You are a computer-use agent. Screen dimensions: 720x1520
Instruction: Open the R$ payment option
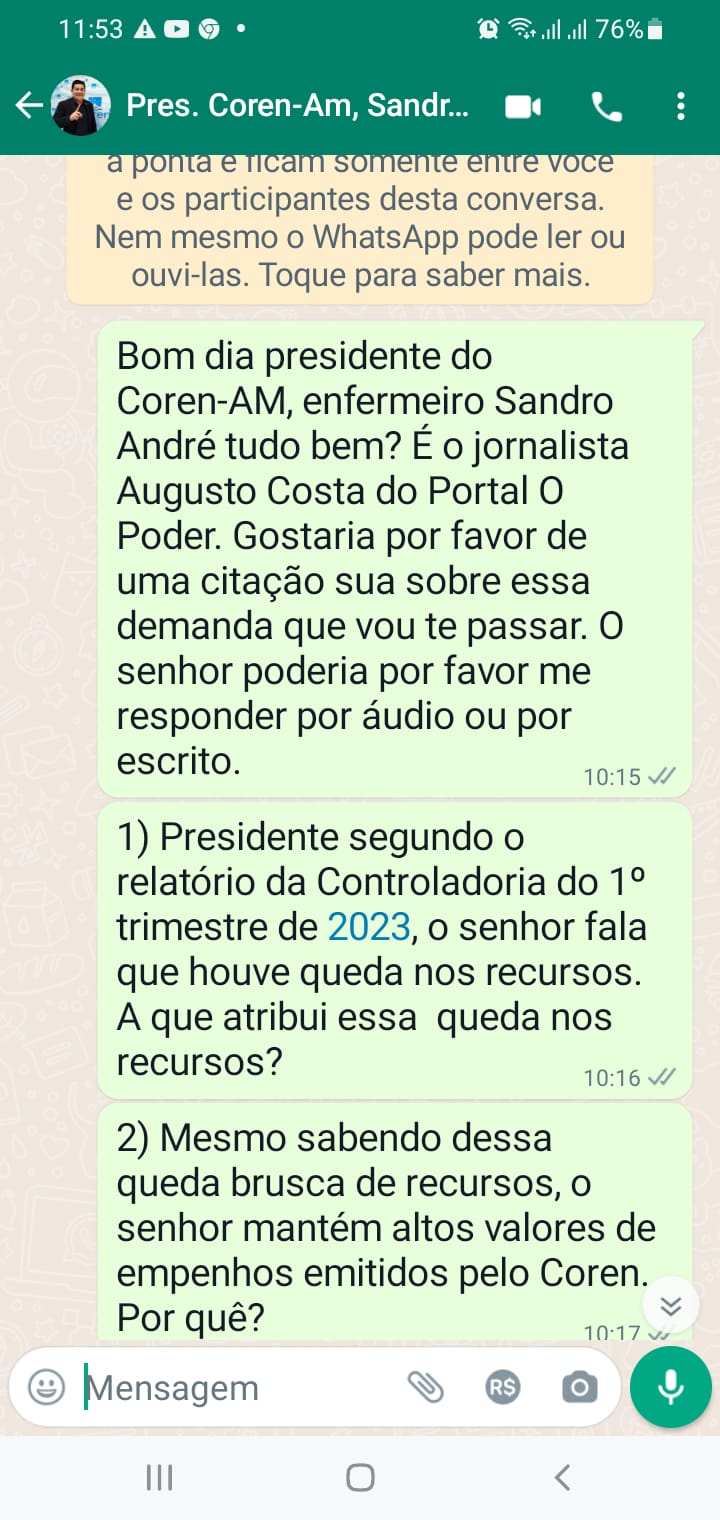pyautogui.click(x=503, y=1387)
